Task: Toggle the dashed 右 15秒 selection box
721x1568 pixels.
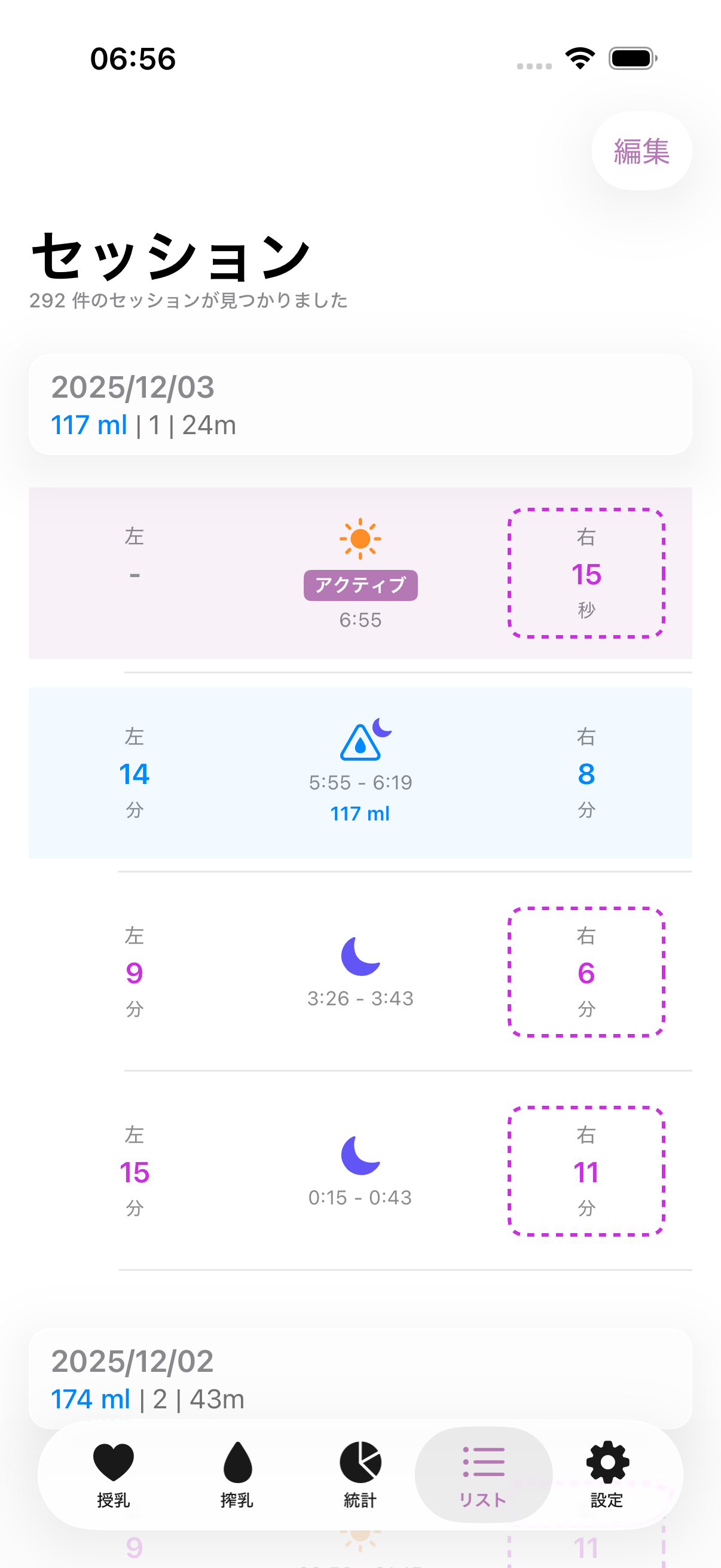Action: pos(586,572)
